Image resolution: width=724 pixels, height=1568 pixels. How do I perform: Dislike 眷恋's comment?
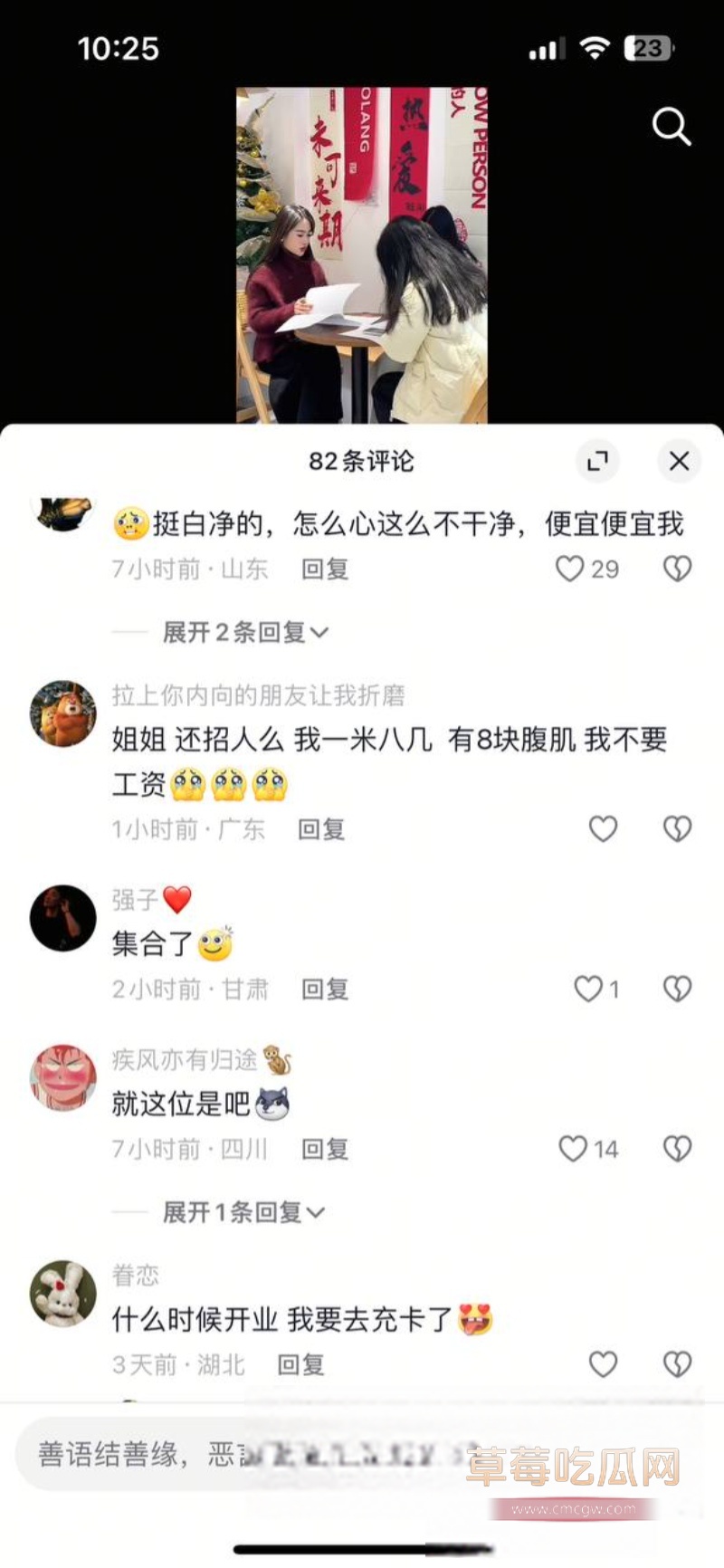pyautogui.click(x=677, y=1364)
